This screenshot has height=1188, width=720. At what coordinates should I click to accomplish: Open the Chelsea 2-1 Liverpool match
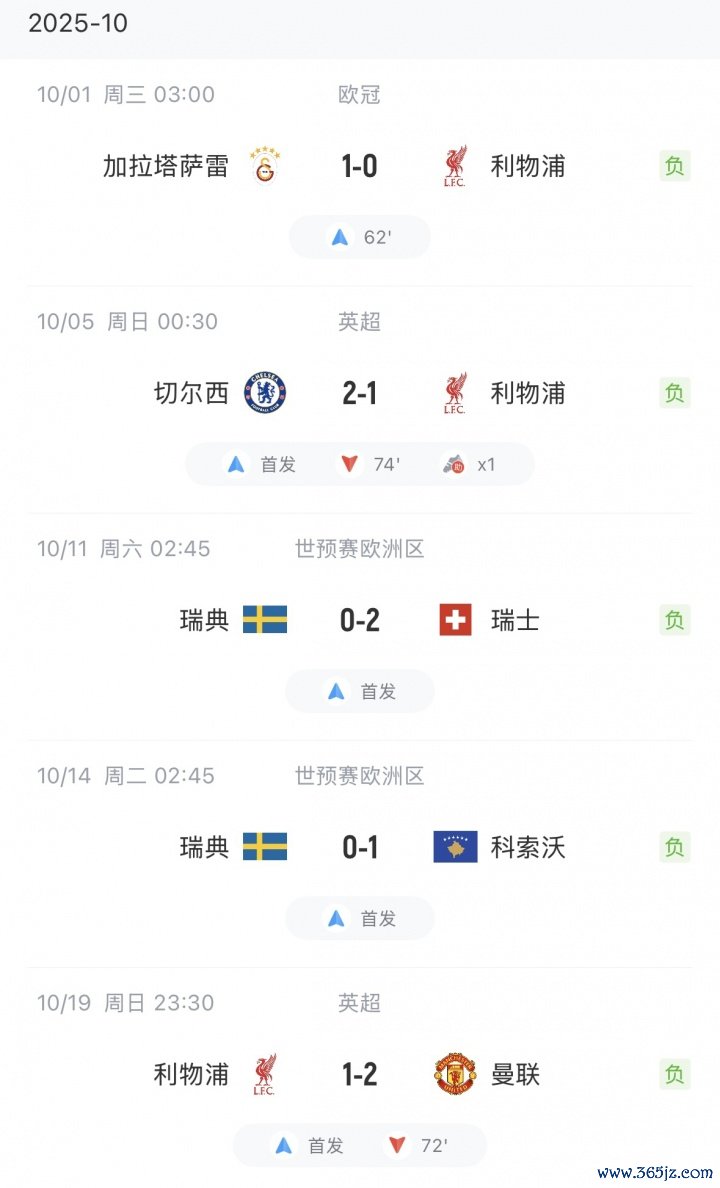[x=359, y=393]
